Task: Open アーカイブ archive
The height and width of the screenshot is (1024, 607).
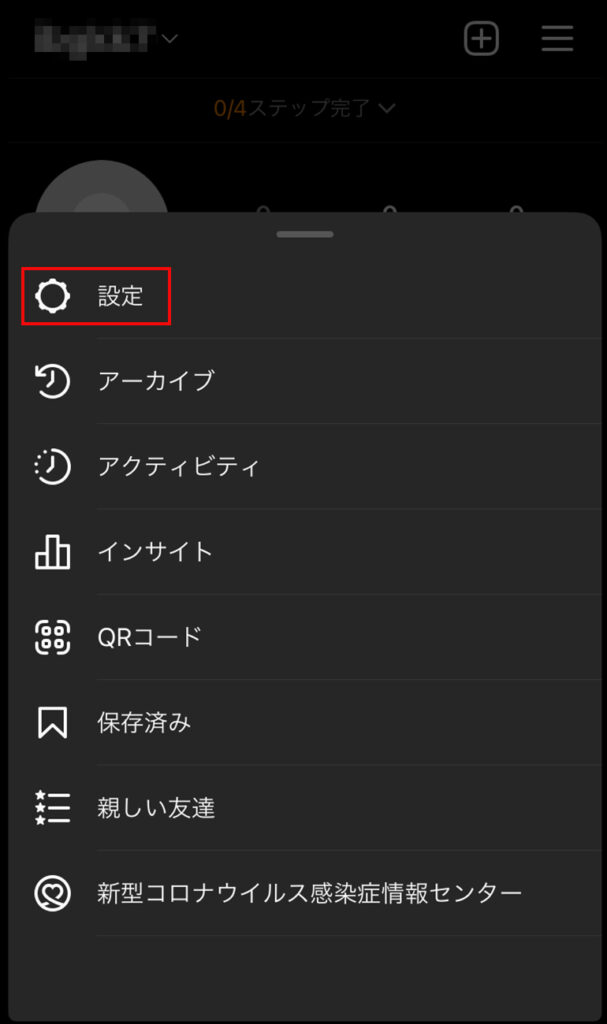Action: pyautogui.click(x=304, y=381)
